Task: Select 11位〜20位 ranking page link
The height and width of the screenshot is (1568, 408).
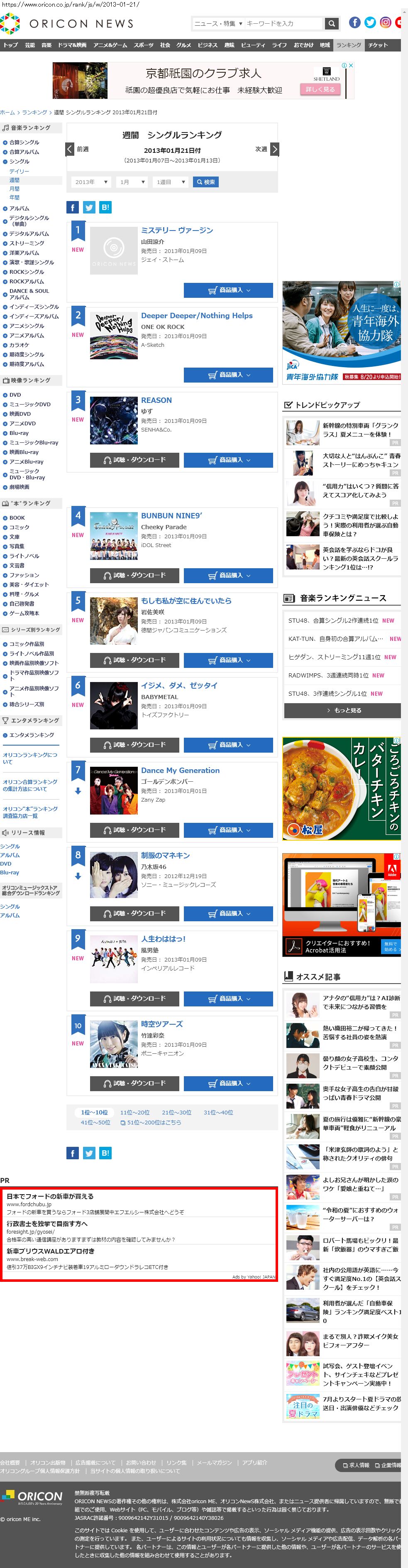Action: click(x=134, y=1112)
